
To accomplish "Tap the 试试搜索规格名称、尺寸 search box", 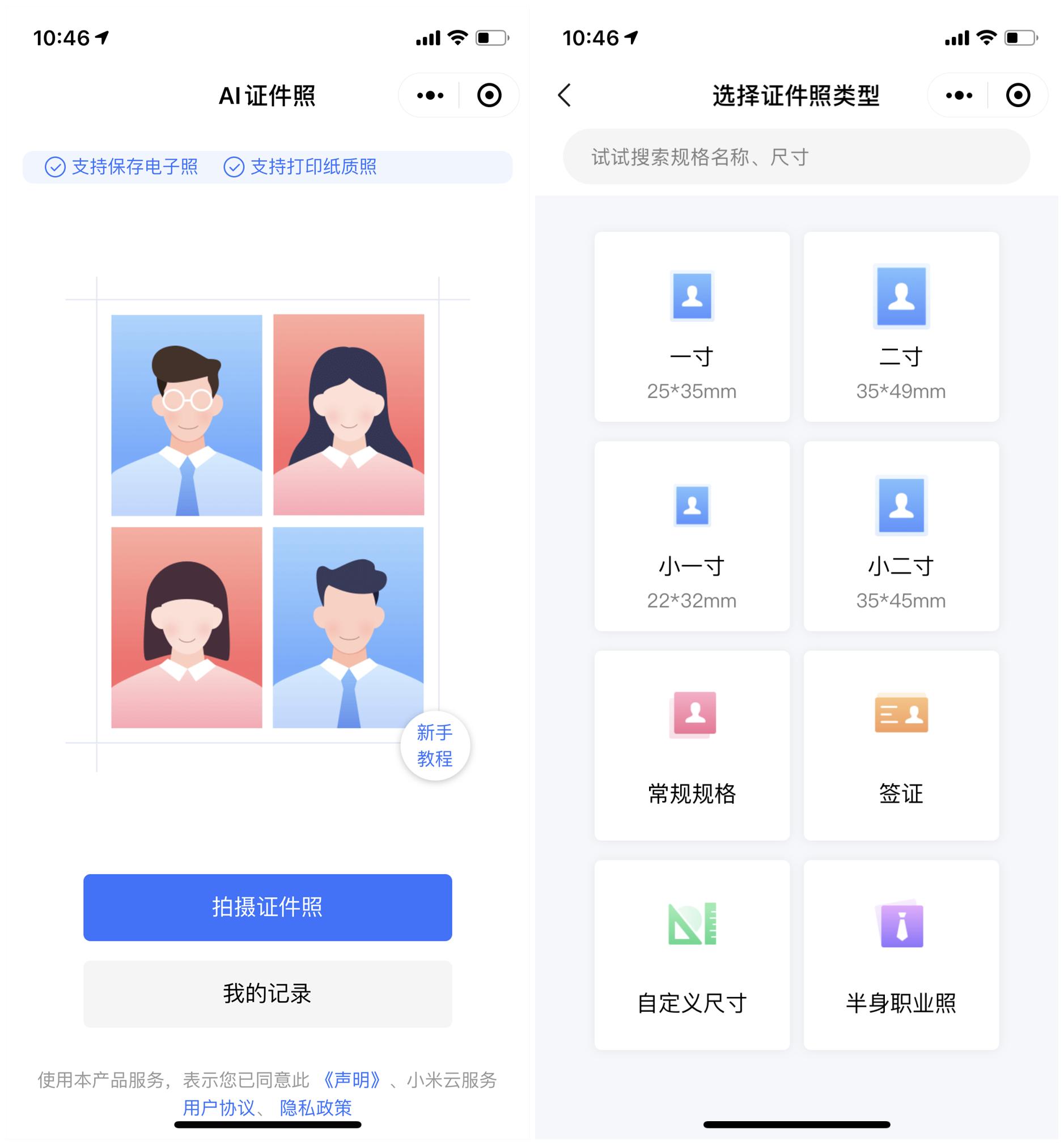I will (x=796, y=156).
